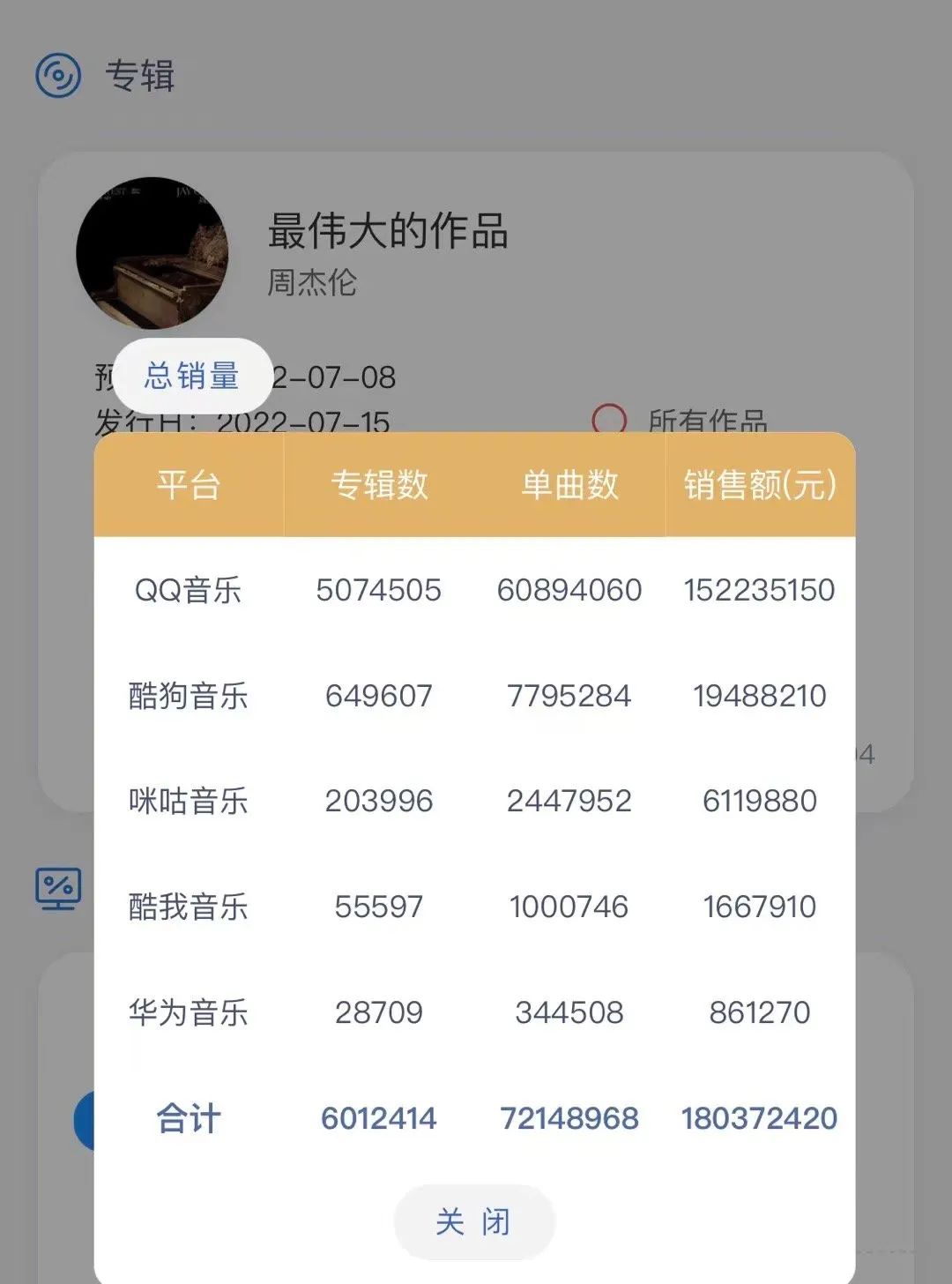
Task: Select the QQ音乐 platform row
Action: coord(190,590)
